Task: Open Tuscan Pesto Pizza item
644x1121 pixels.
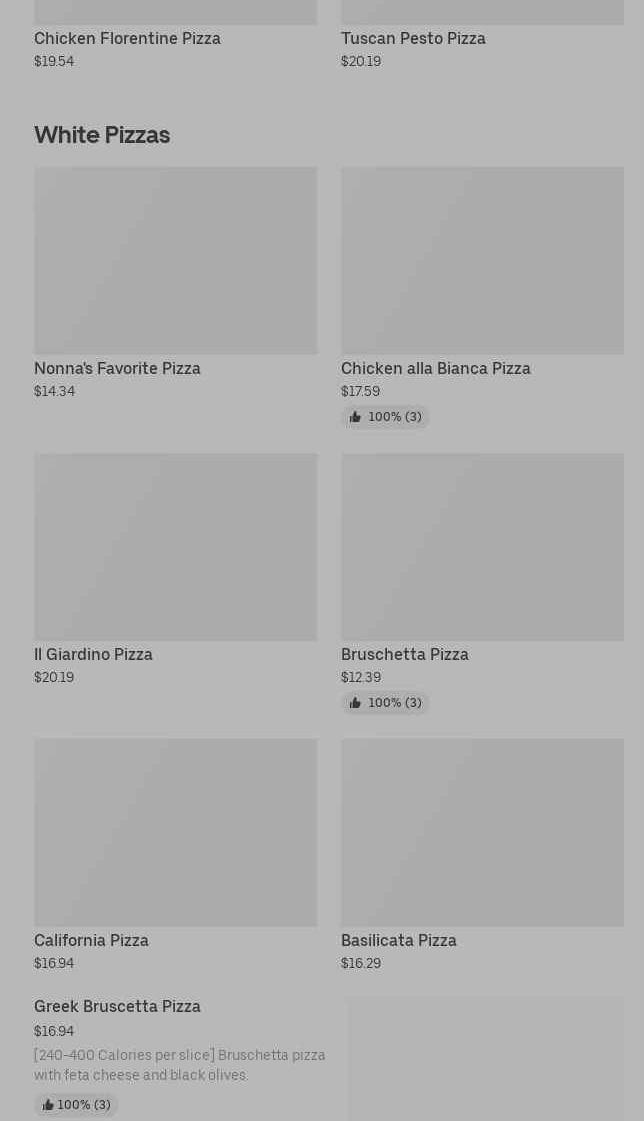Action: coord(413,38)
